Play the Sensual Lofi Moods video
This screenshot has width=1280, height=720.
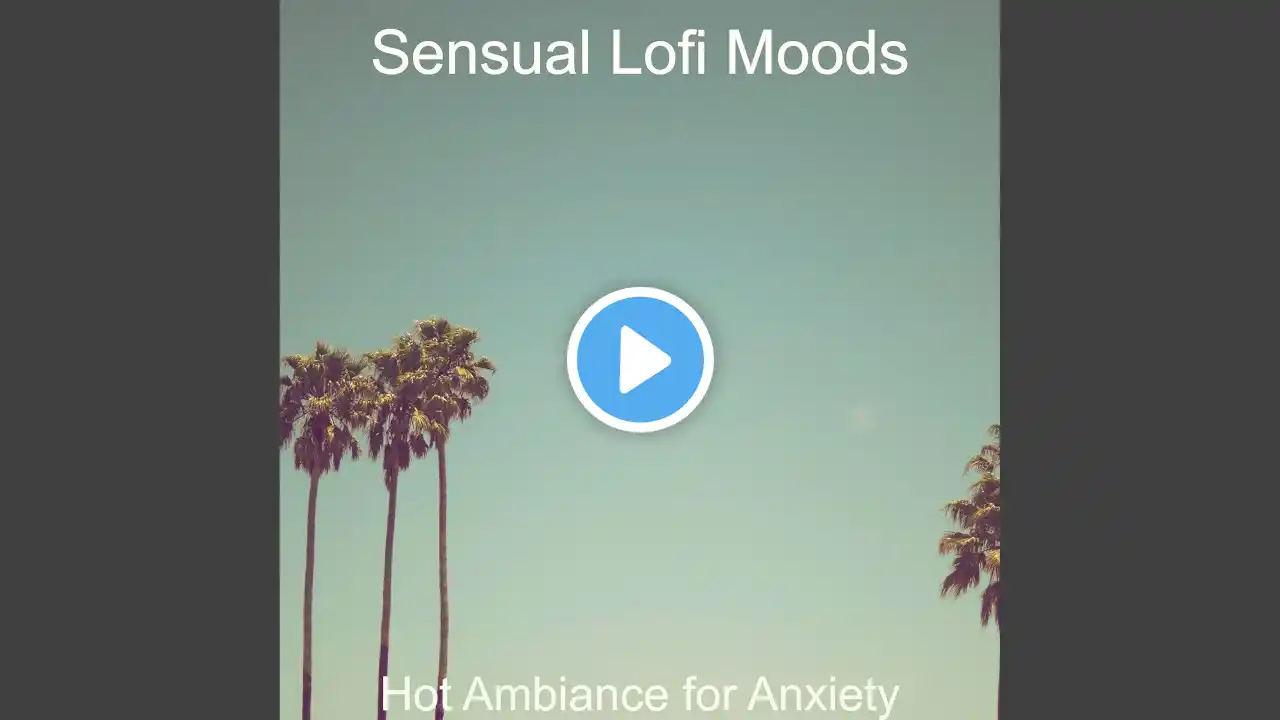tap(640, 359)
